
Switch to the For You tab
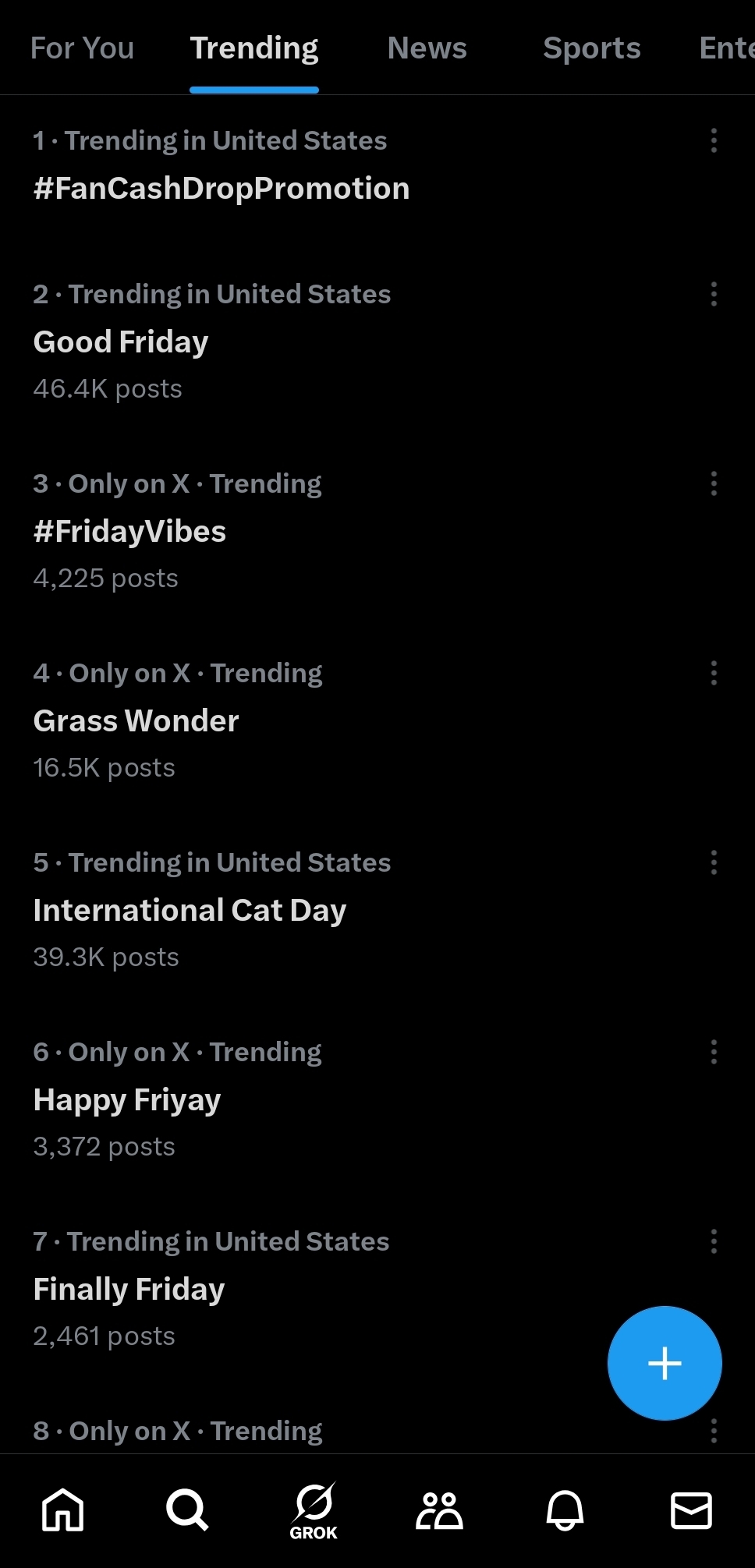(82, 48)
